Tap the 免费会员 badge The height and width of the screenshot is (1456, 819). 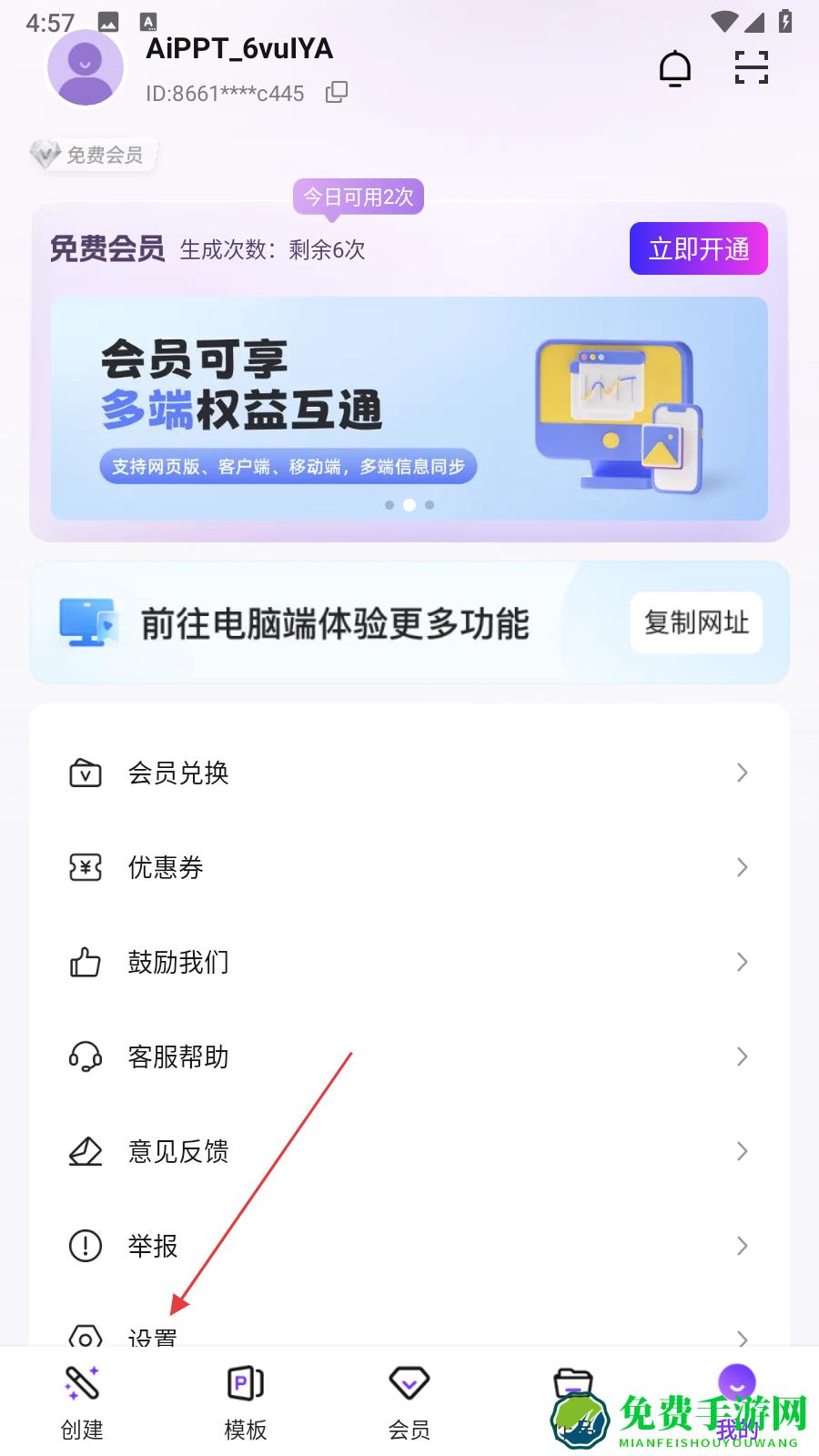pos(93,155)
